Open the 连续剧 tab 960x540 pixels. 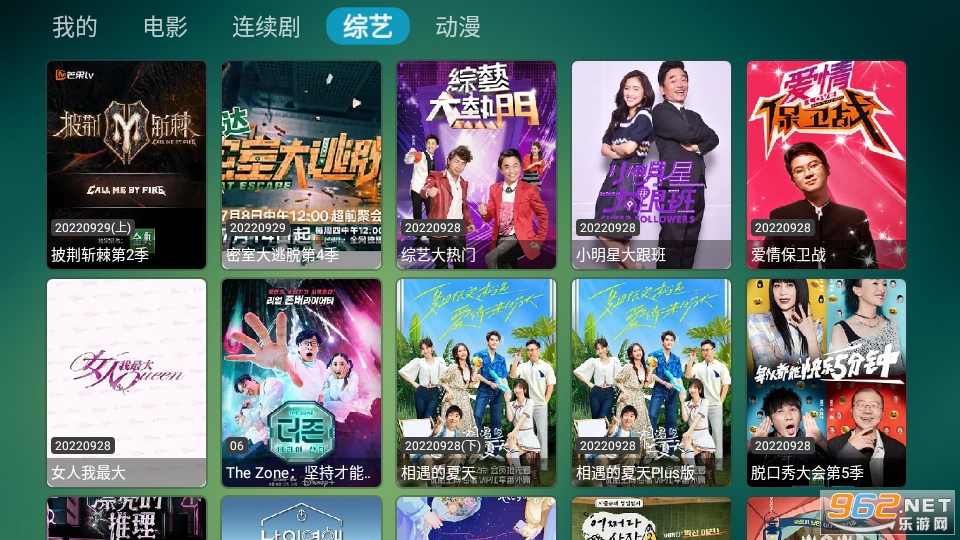(266, 27)
